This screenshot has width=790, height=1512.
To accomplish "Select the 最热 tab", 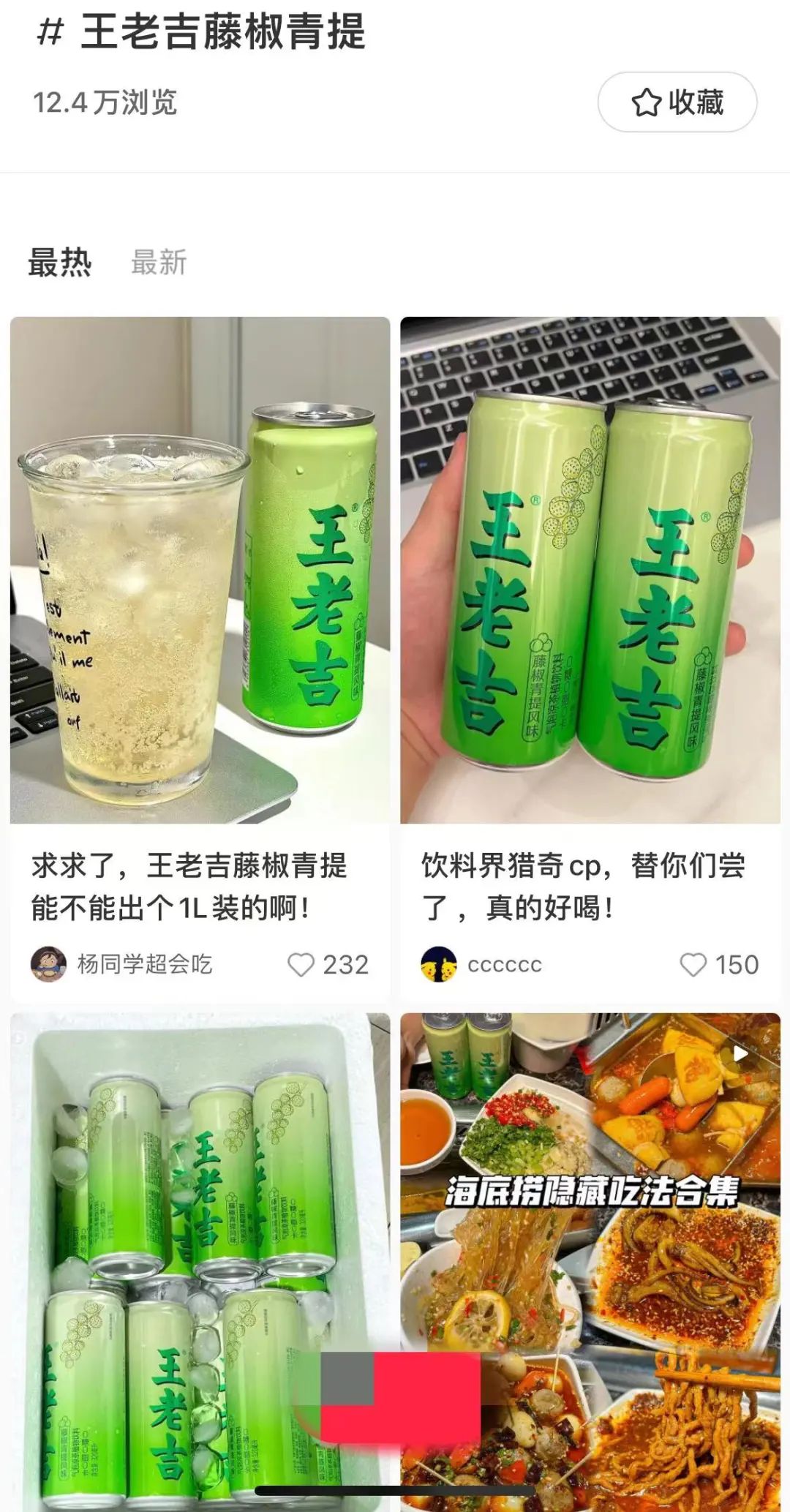I will pos(59,262).
